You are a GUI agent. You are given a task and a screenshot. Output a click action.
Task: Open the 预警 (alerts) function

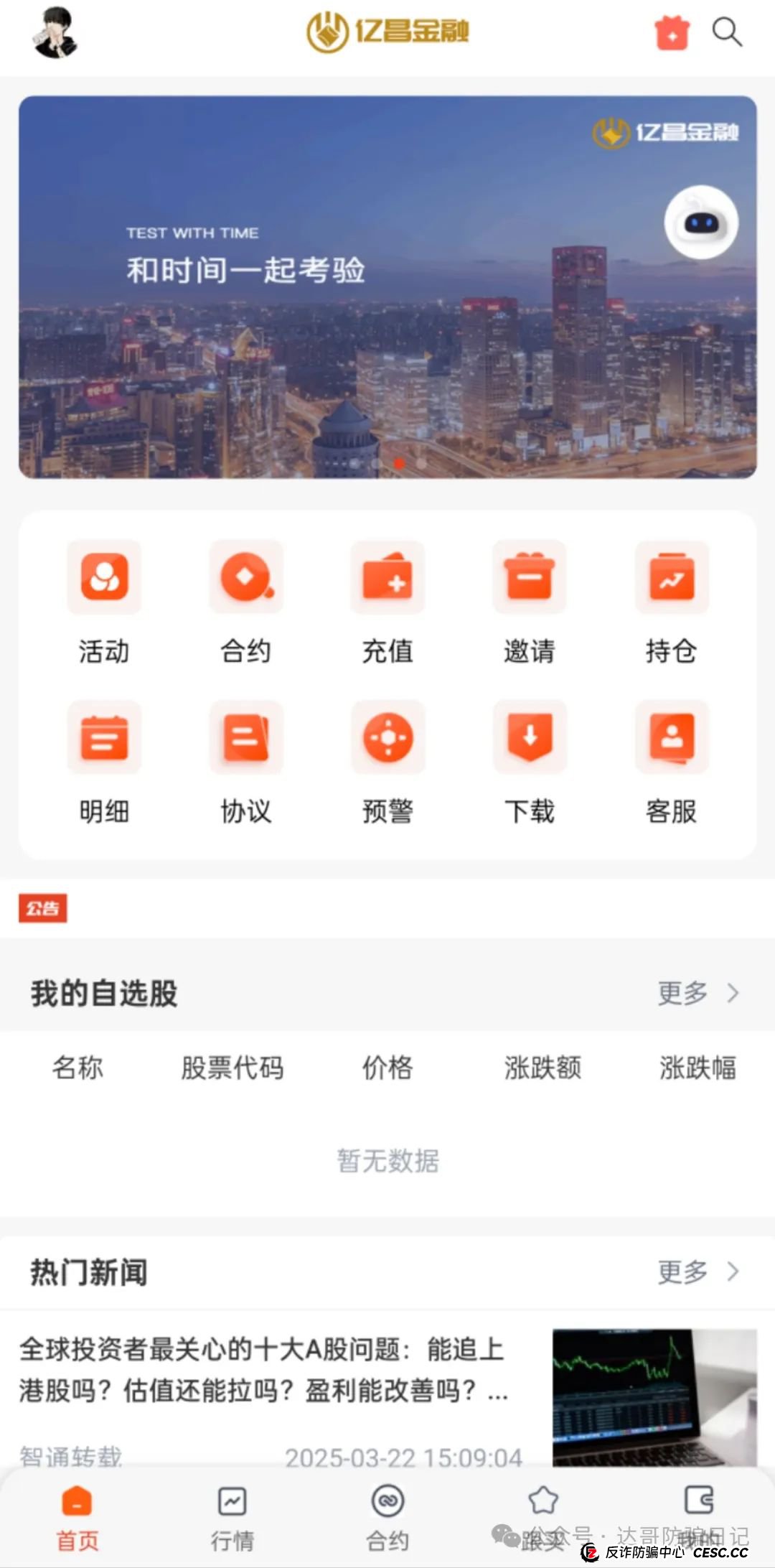(387, 765)
